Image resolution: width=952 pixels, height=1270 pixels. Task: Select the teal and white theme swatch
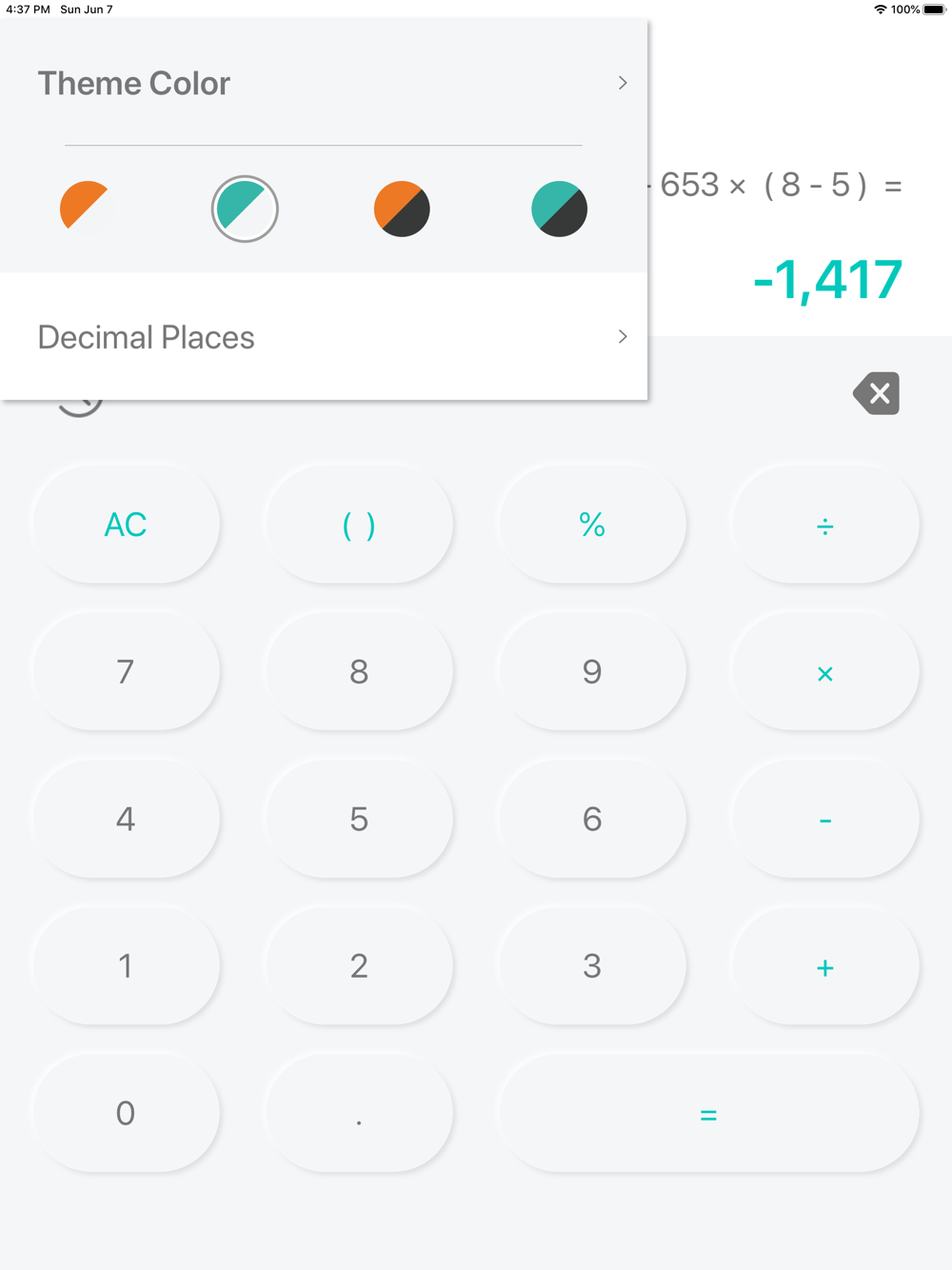point(245,208)
